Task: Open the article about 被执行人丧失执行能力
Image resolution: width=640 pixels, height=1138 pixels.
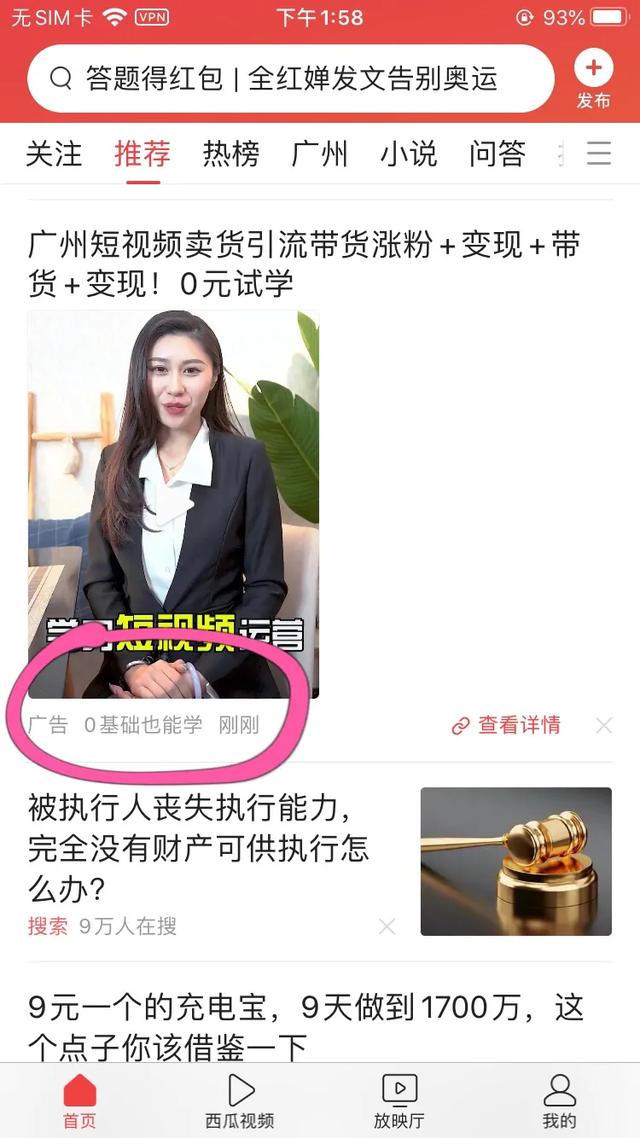Action: pyautogui.click(x=198, y=847)
